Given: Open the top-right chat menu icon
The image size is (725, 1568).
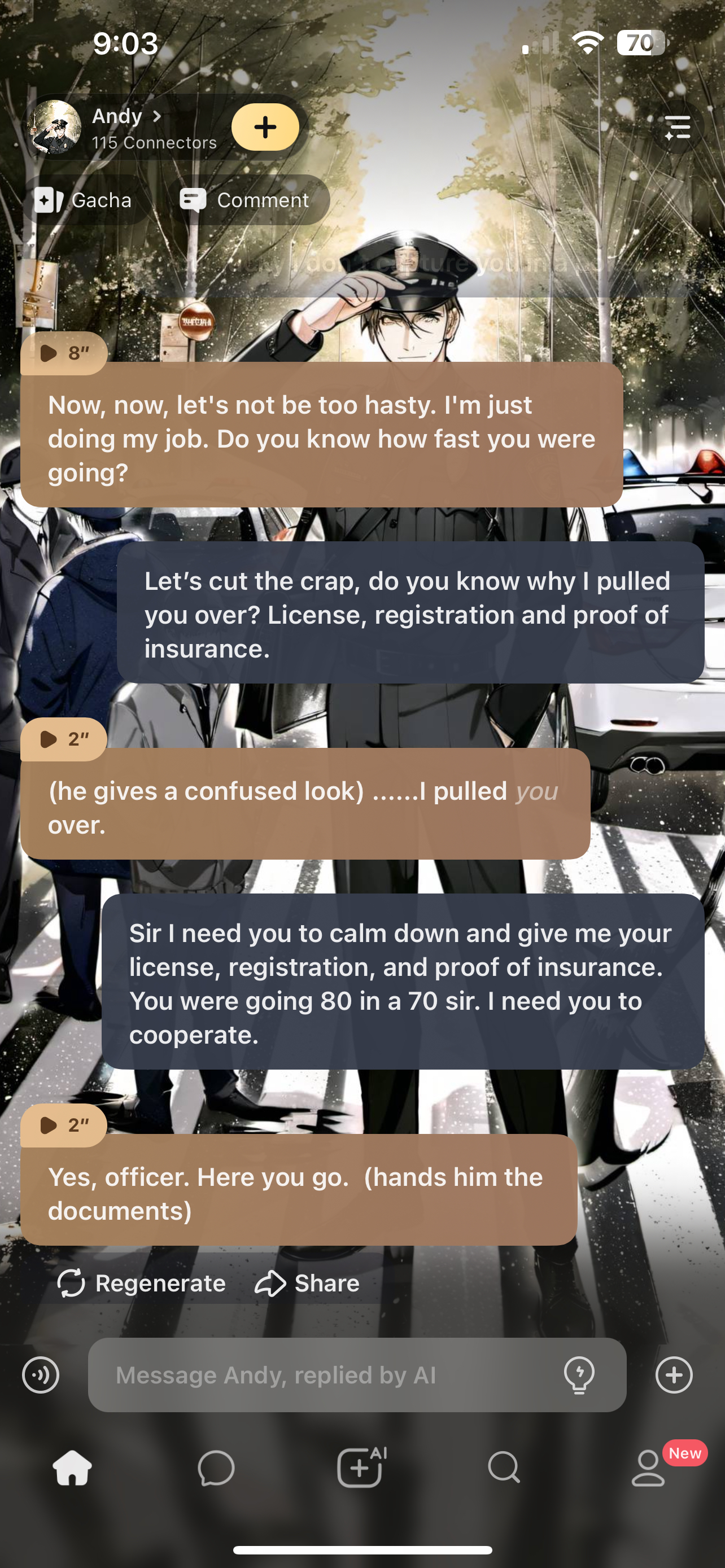Looking at the screenshot, I should click(678, 127).
